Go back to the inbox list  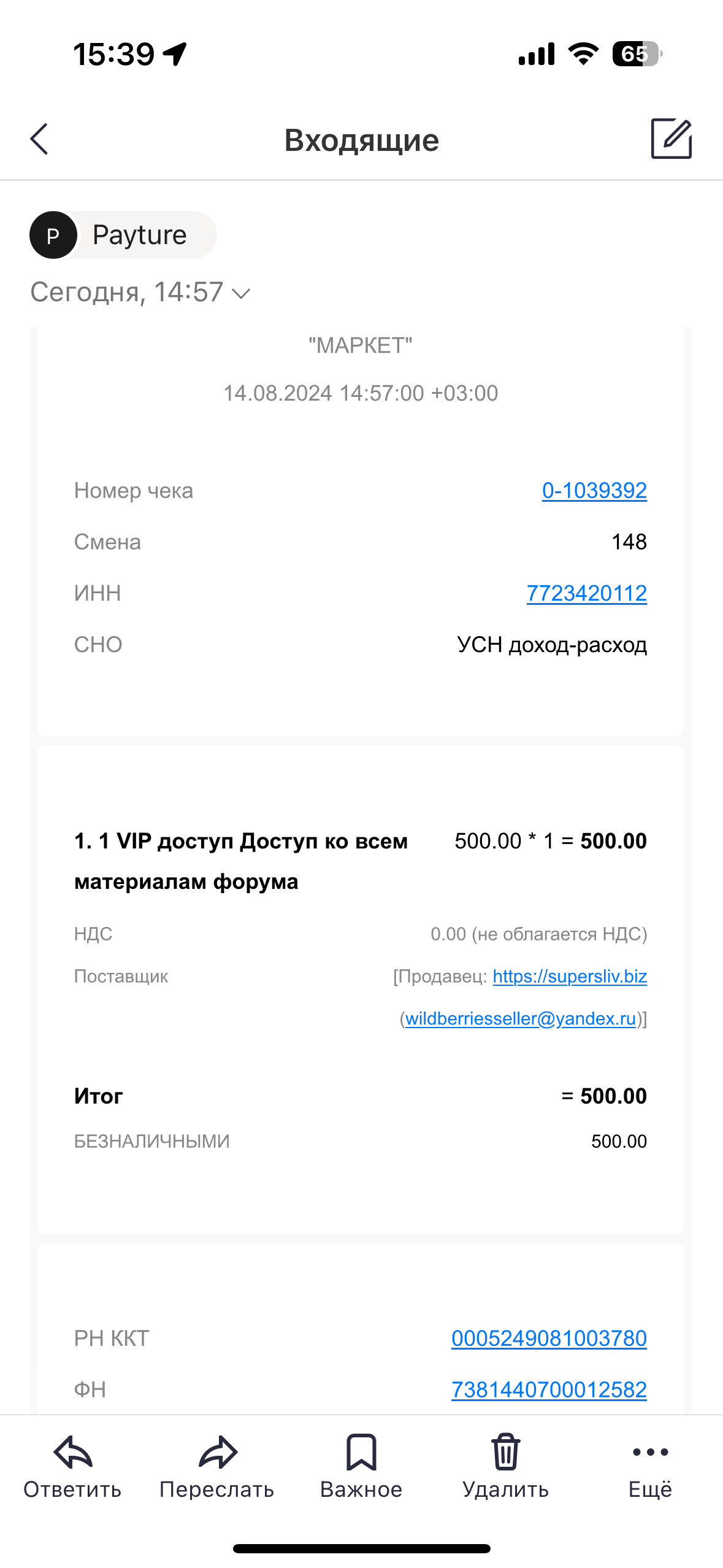pyautogui.click(x=39, y=139)
